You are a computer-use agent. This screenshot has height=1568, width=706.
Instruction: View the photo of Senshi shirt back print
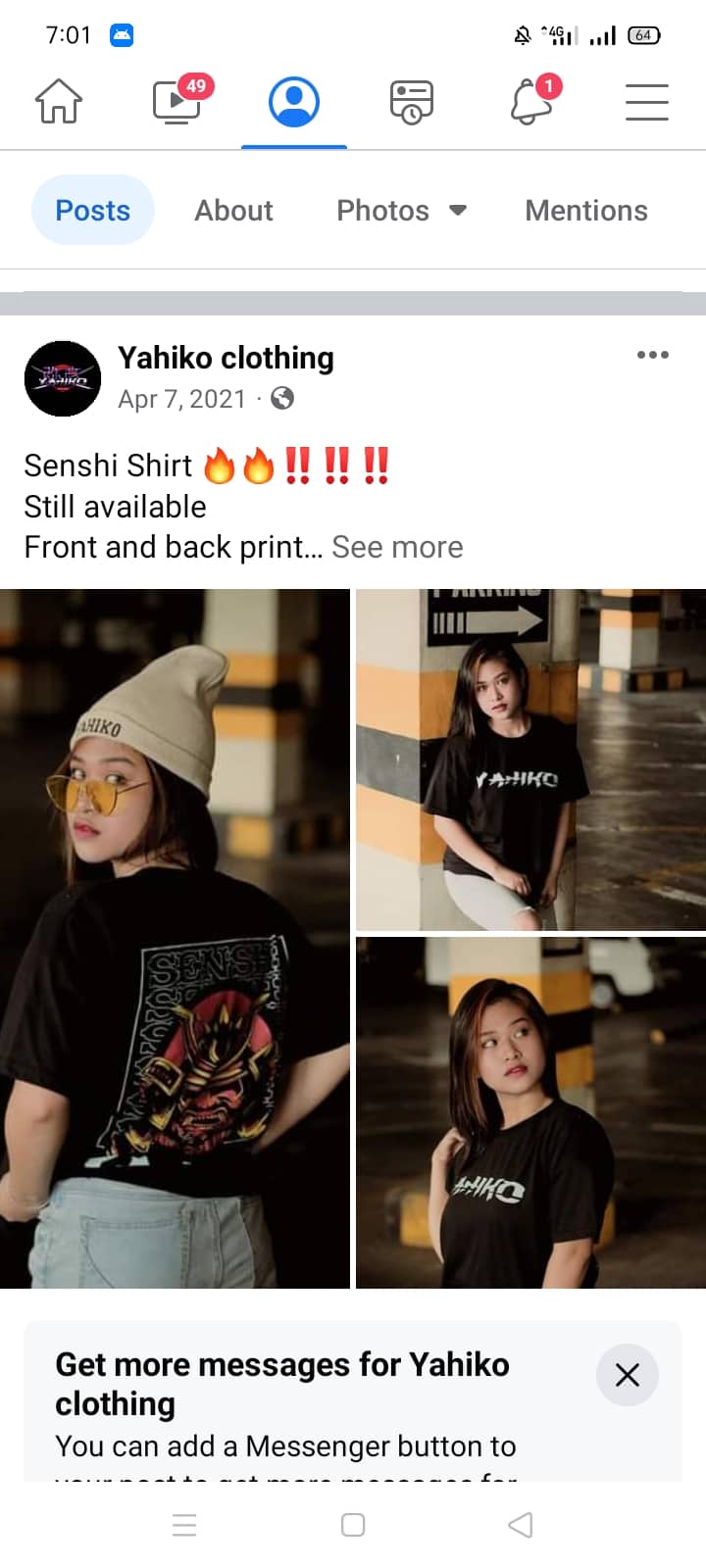tap(175, 938)
